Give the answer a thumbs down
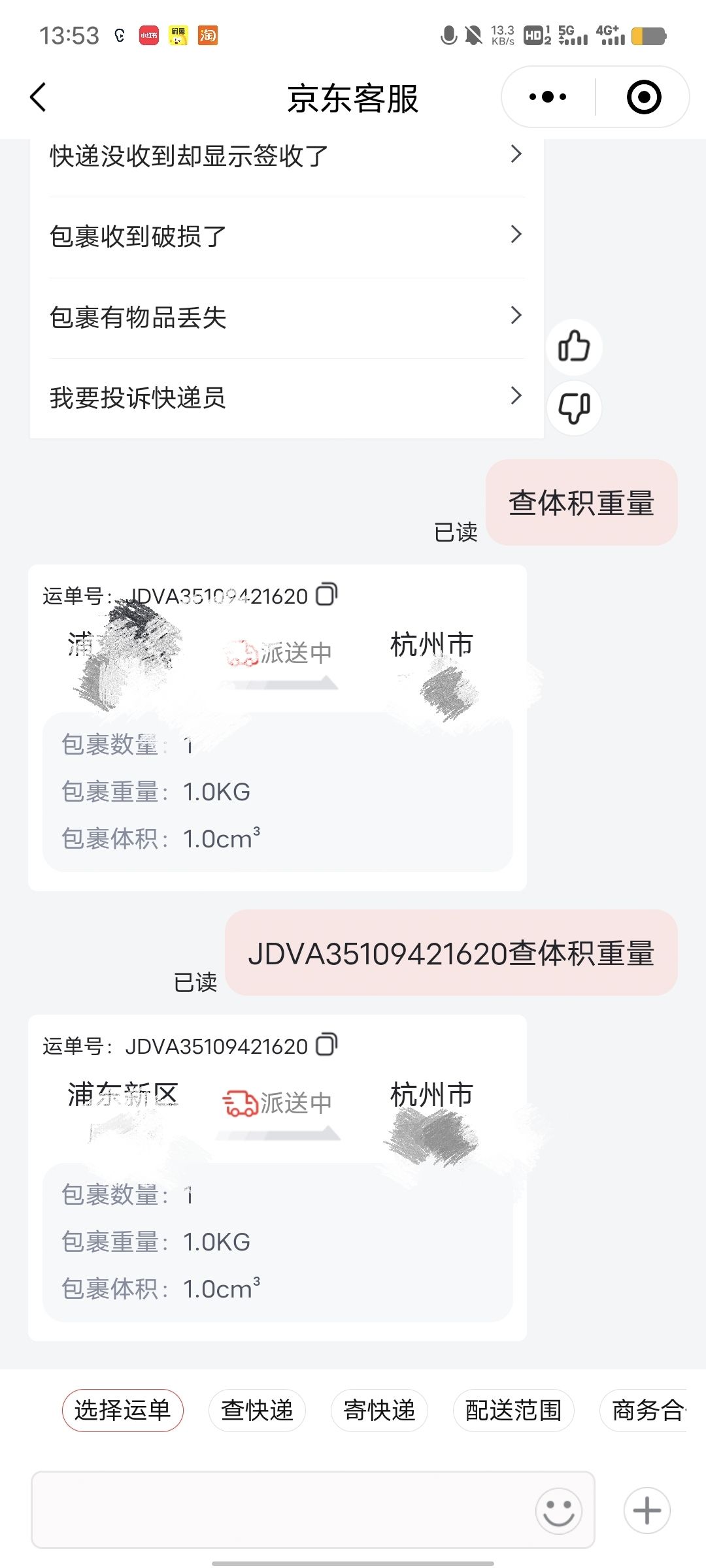 (574, 408)
